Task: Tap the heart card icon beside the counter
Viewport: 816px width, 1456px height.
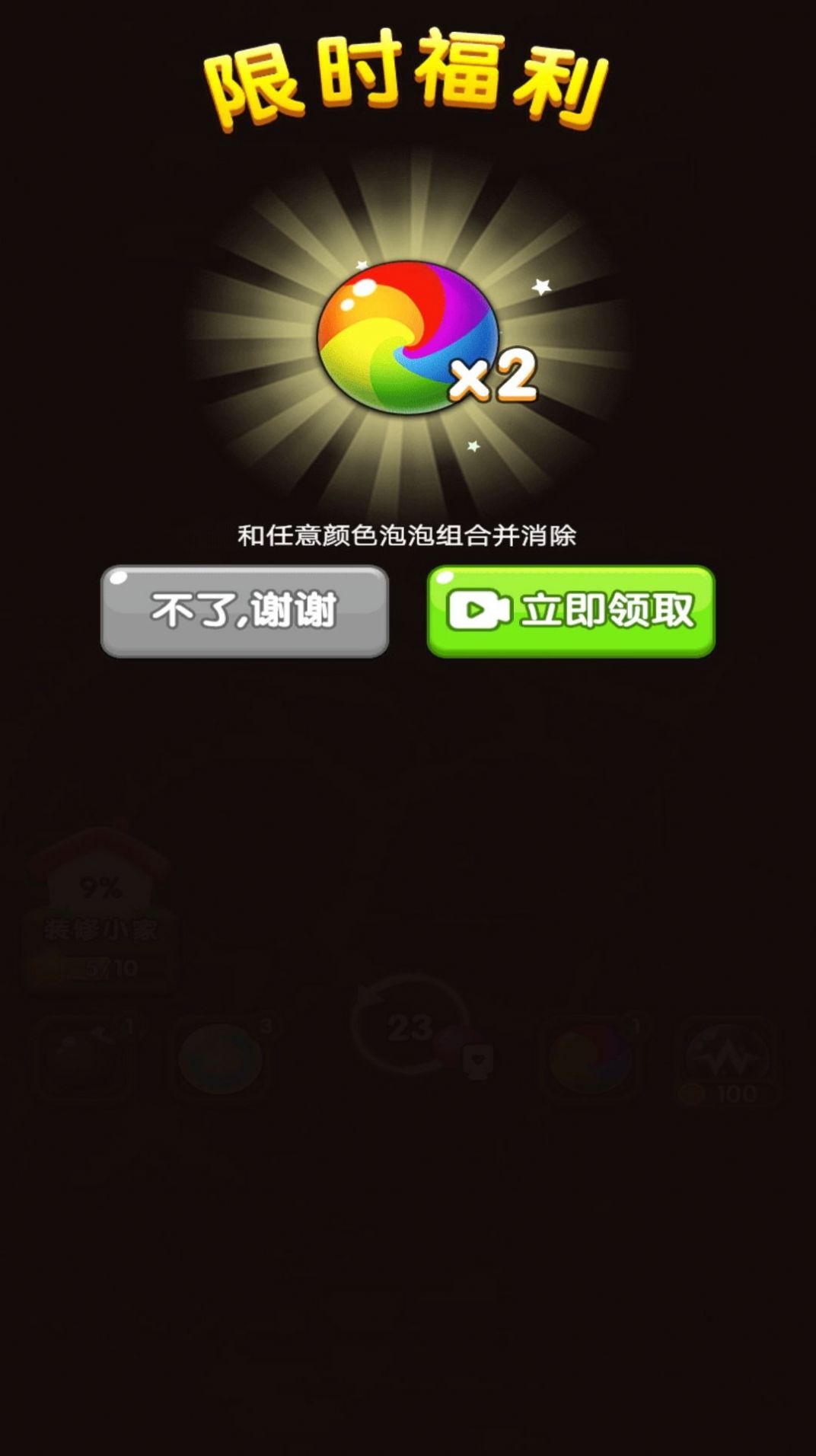Action: pyautogui.click(x=478, y=1060)
